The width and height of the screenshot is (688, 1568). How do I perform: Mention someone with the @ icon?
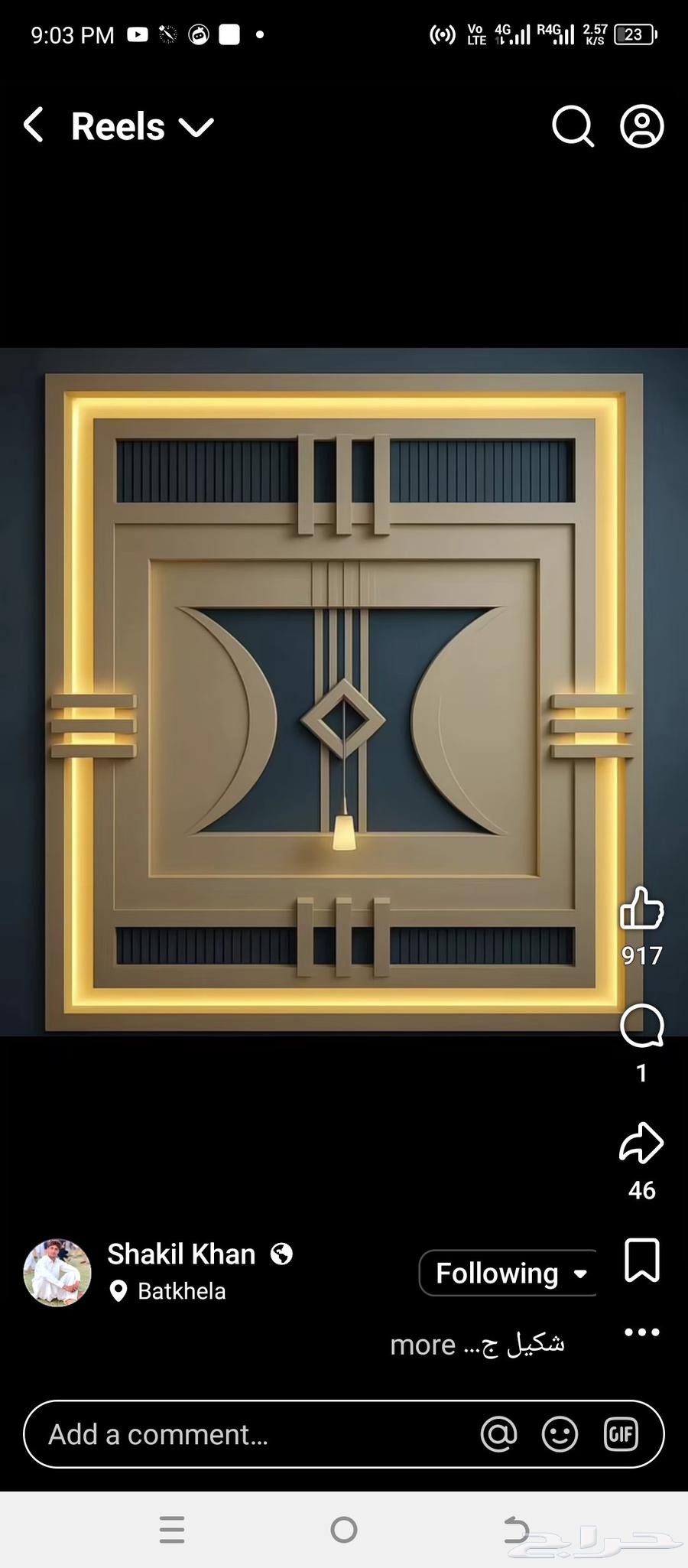click(x=498, y=1434)
